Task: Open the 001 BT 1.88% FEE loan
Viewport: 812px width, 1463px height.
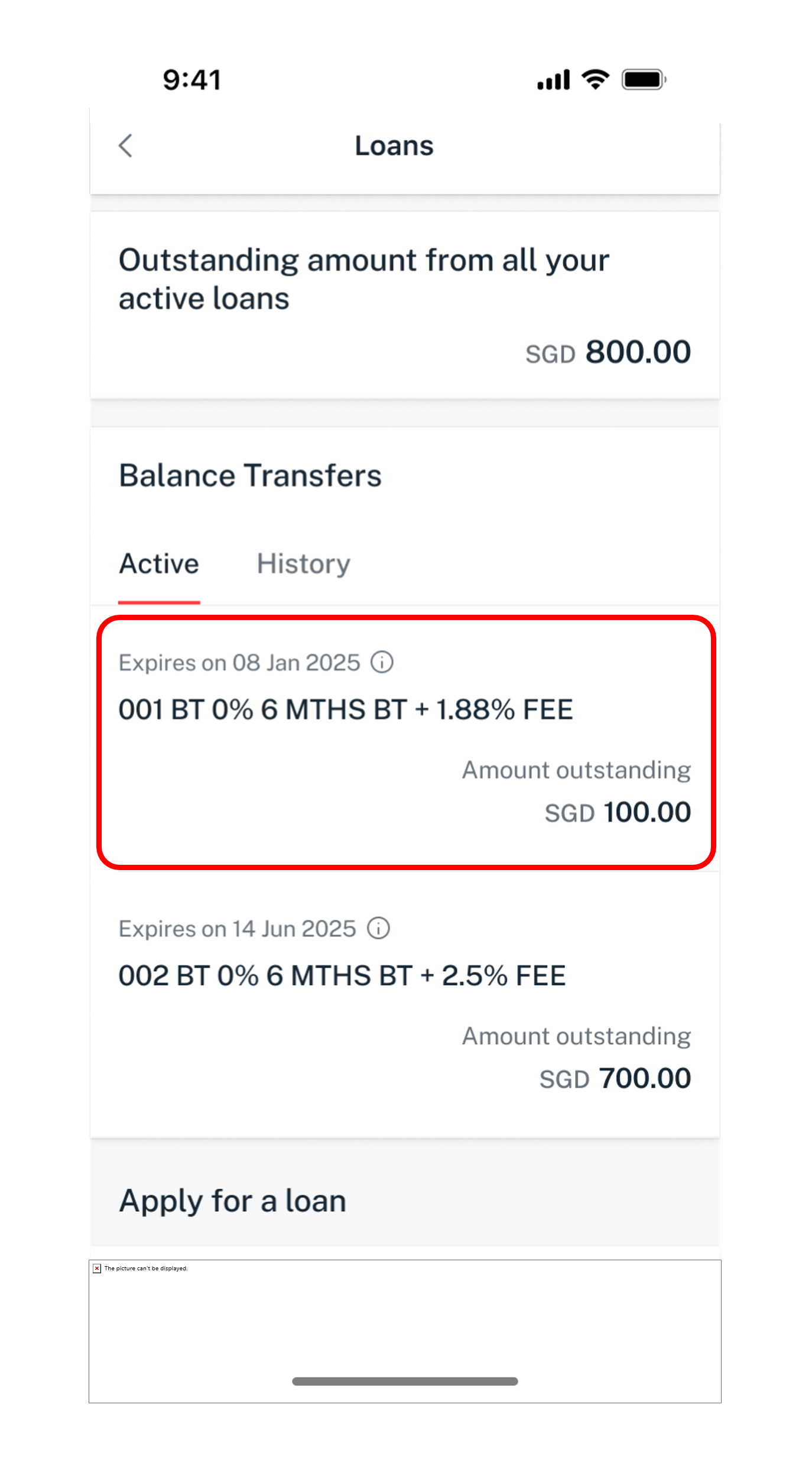Action: coord(405,742)
